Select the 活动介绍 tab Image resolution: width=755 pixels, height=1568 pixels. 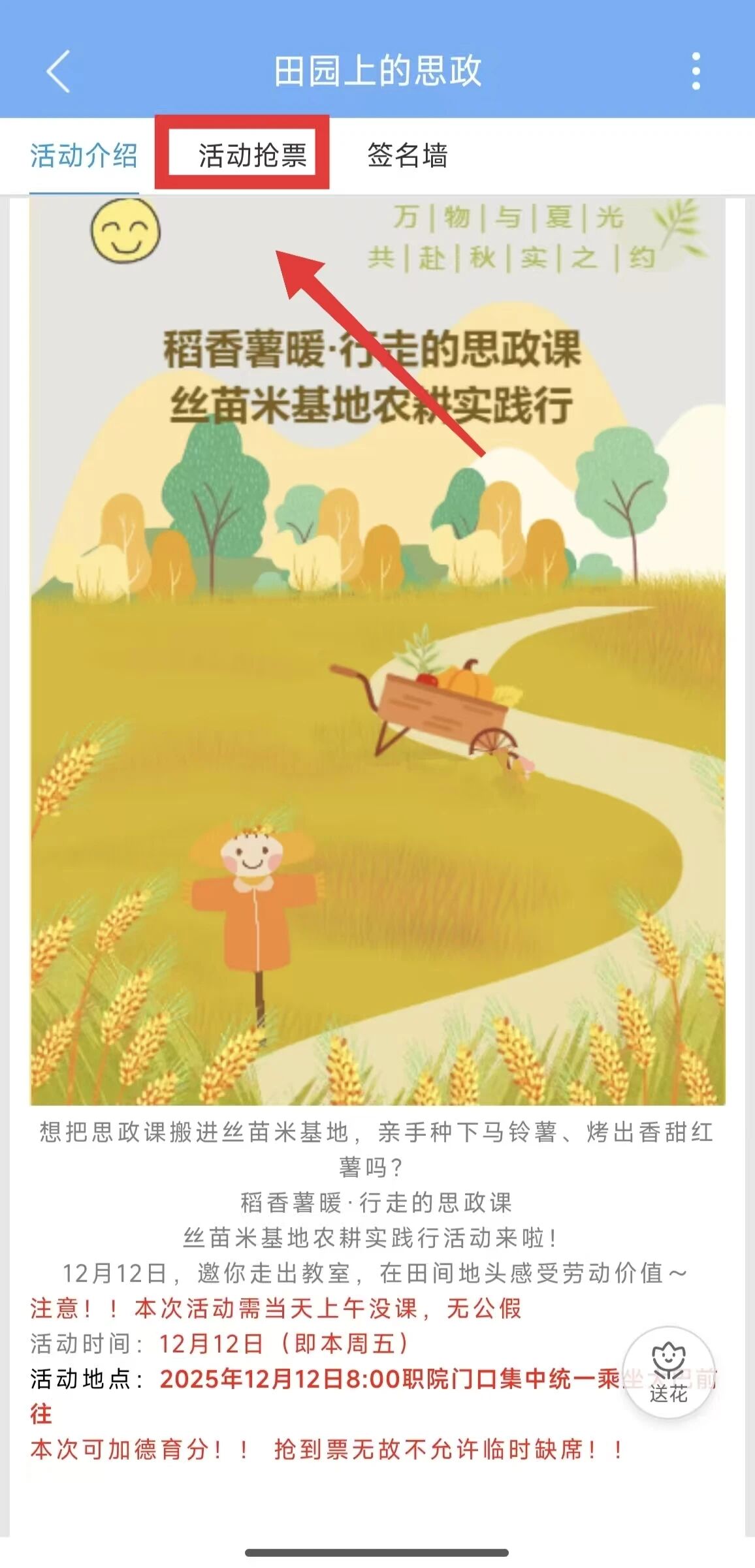coord(84,156)
